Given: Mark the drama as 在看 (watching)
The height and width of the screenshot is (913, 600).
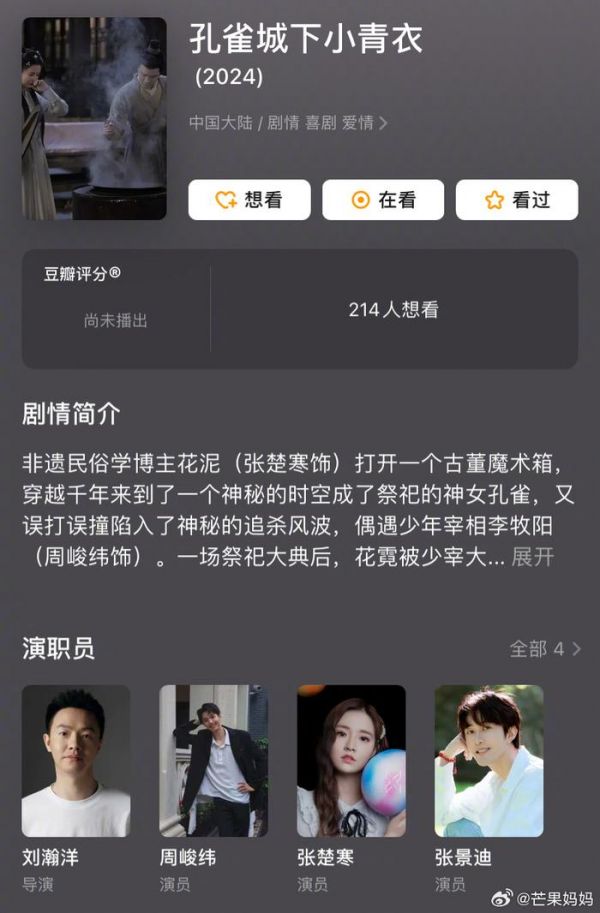Looking at the screenshot, I should coord(383,200).
